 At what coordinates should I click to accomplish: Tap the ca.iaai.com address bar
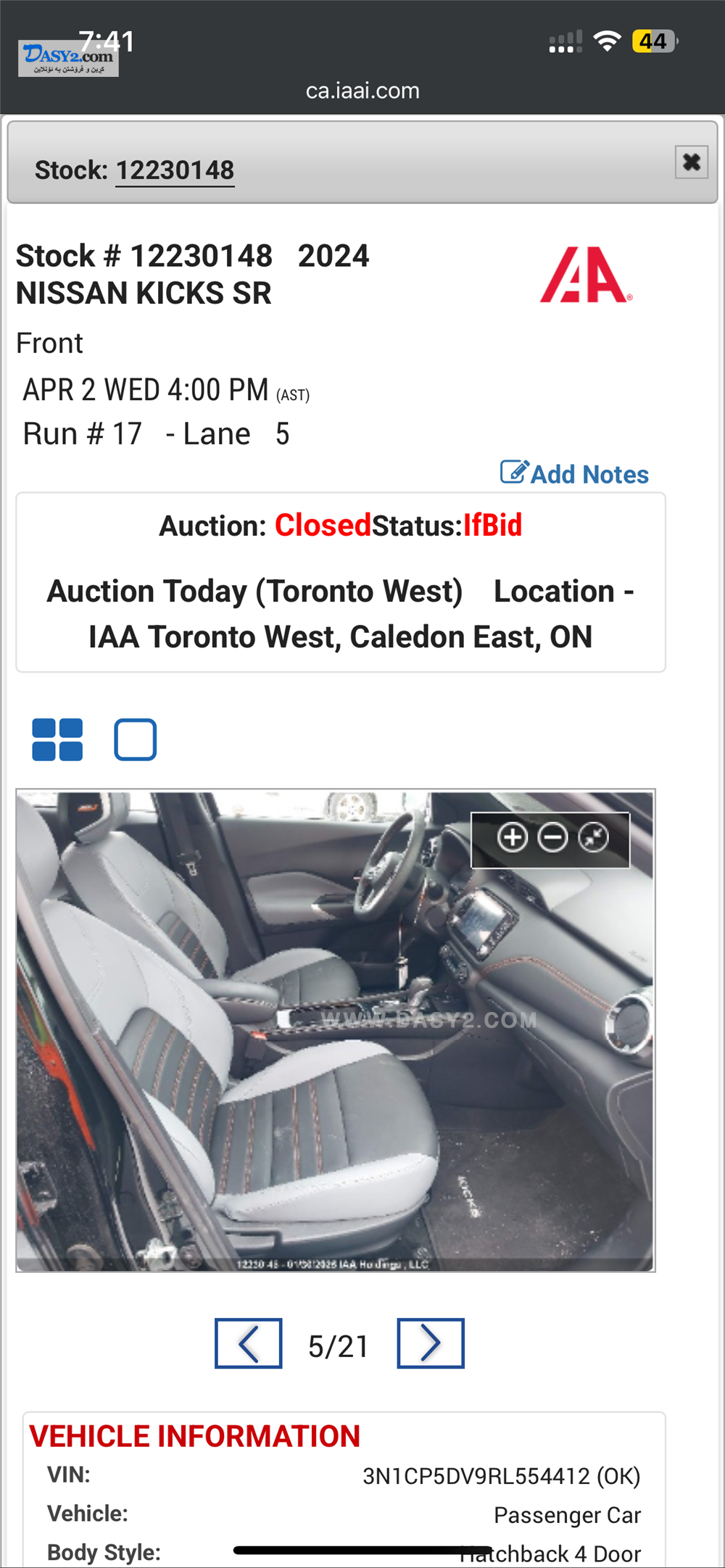click(x=362, y=91)
